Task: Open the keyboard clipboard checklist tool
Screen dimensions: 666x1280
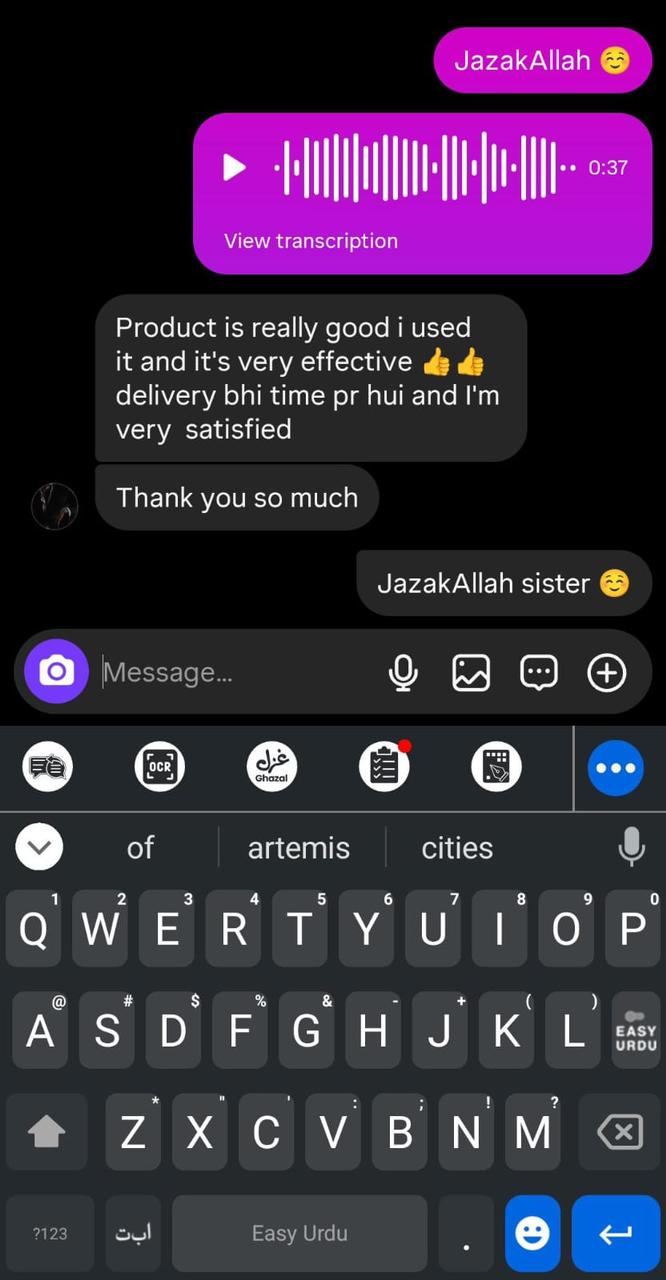Action: point(384,767)
